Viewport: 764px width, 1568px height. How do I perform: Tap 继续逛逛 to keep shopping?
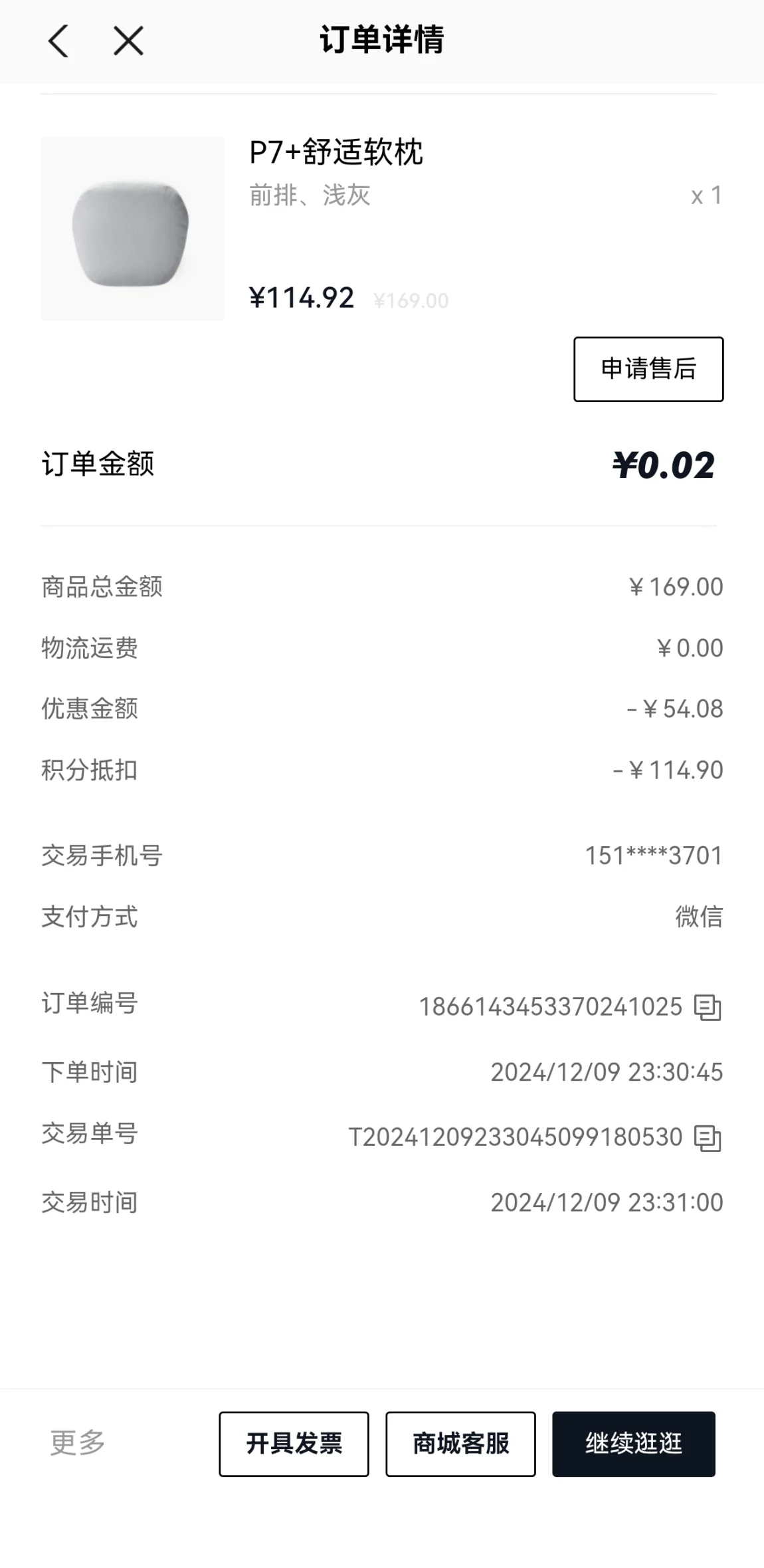633,1444
